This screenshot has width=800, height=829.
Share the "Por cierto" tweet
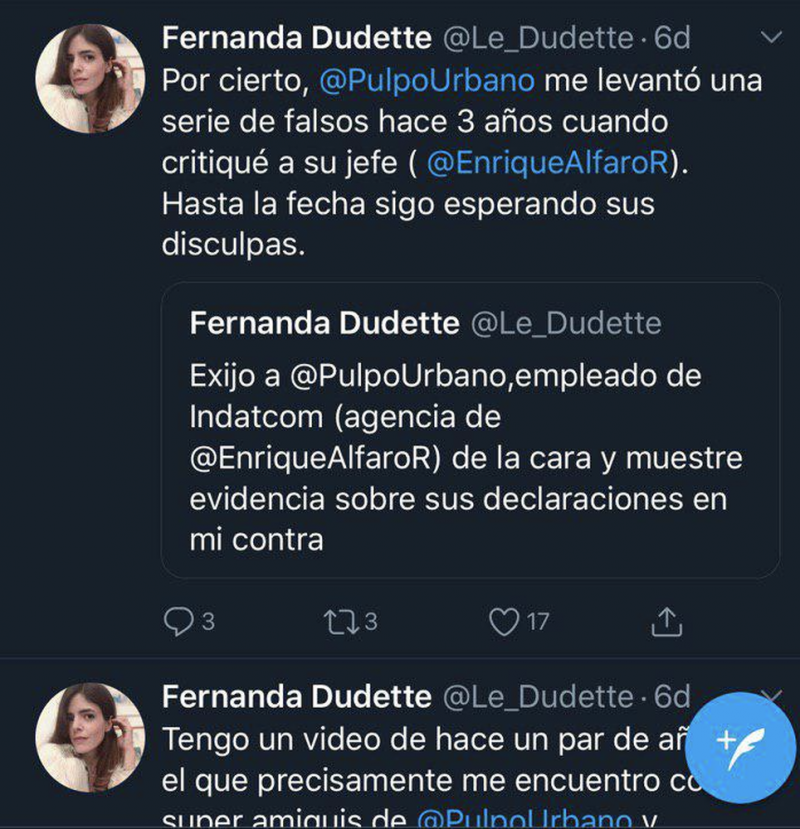click(667, 622)
